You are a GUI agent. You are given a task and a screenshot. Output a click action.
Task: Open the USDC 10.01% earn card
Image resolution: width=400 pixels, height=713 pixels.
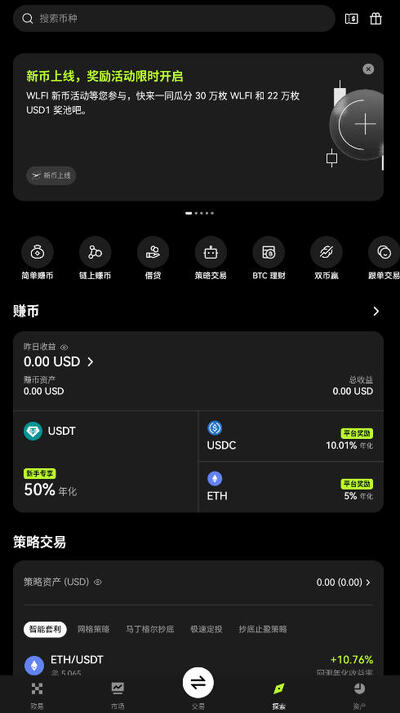click(x=291, y=437)
